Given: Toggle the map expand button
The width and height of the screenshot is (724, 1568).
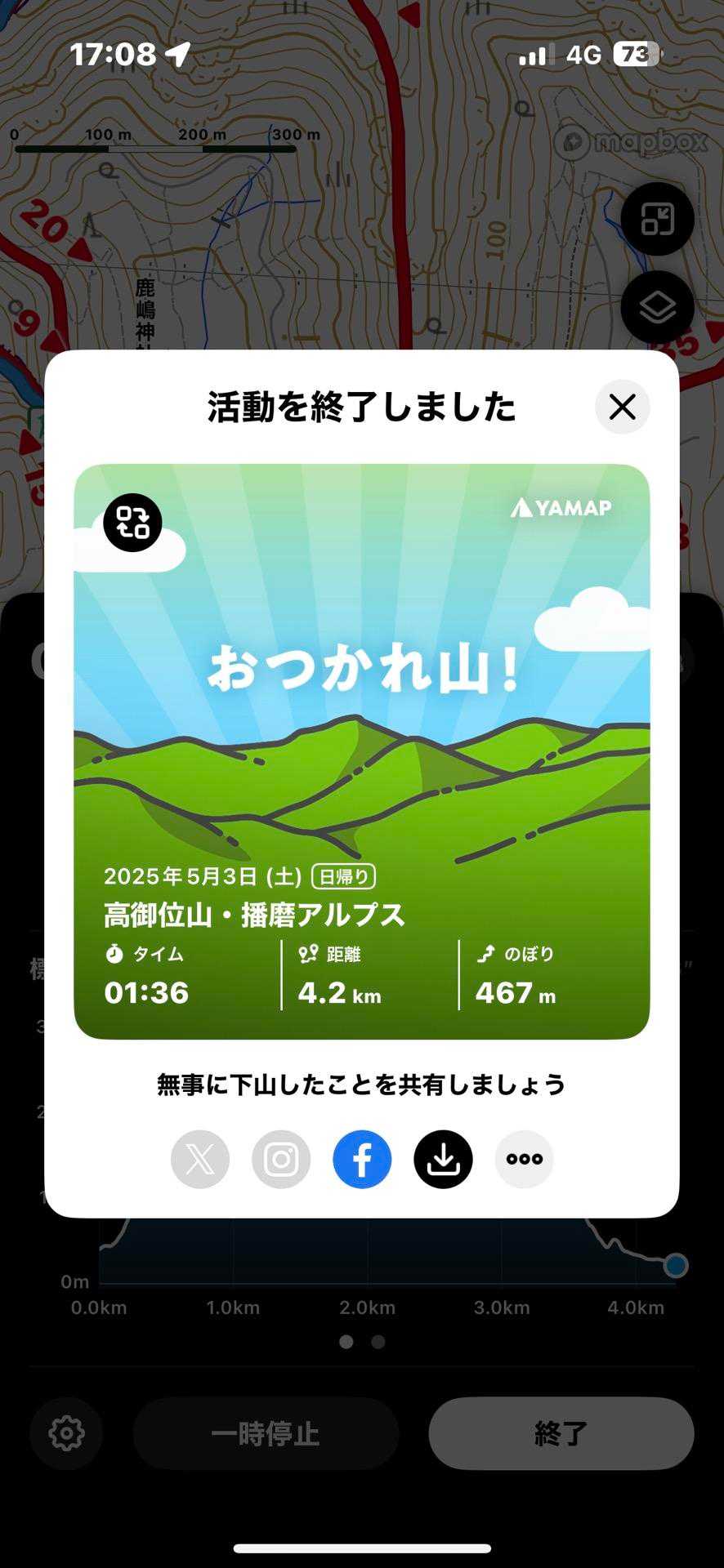Looking at the screenshot, I should tap(657, 219).
